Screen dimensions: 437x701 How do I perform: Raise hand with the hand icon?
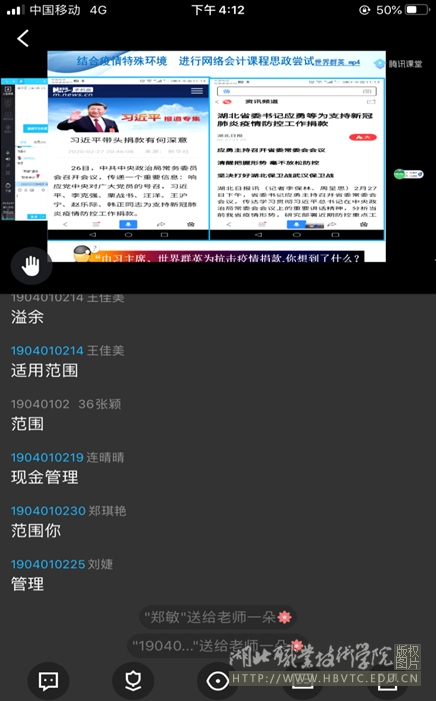point(31,266)
